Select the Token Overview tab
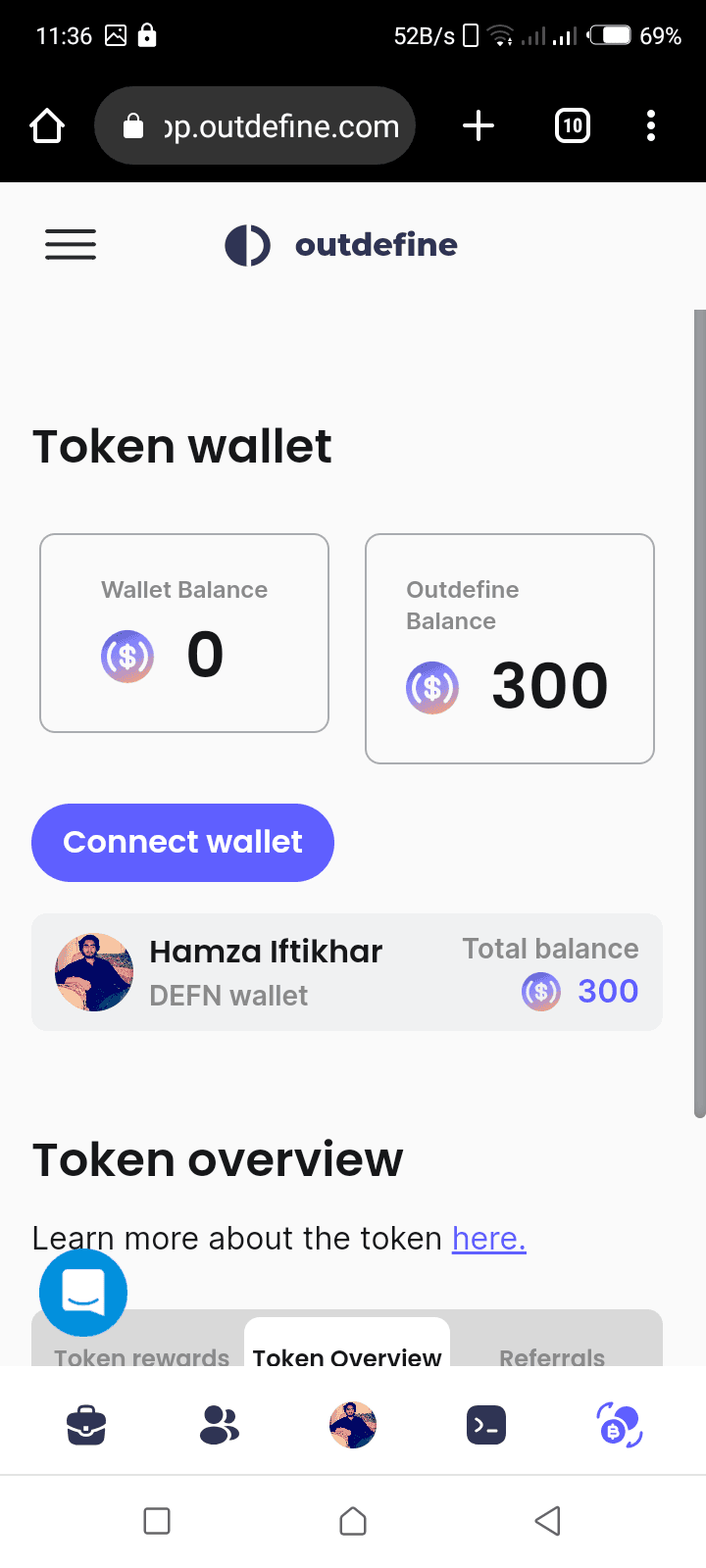The image size is (706, 1568). point(347,1354)
